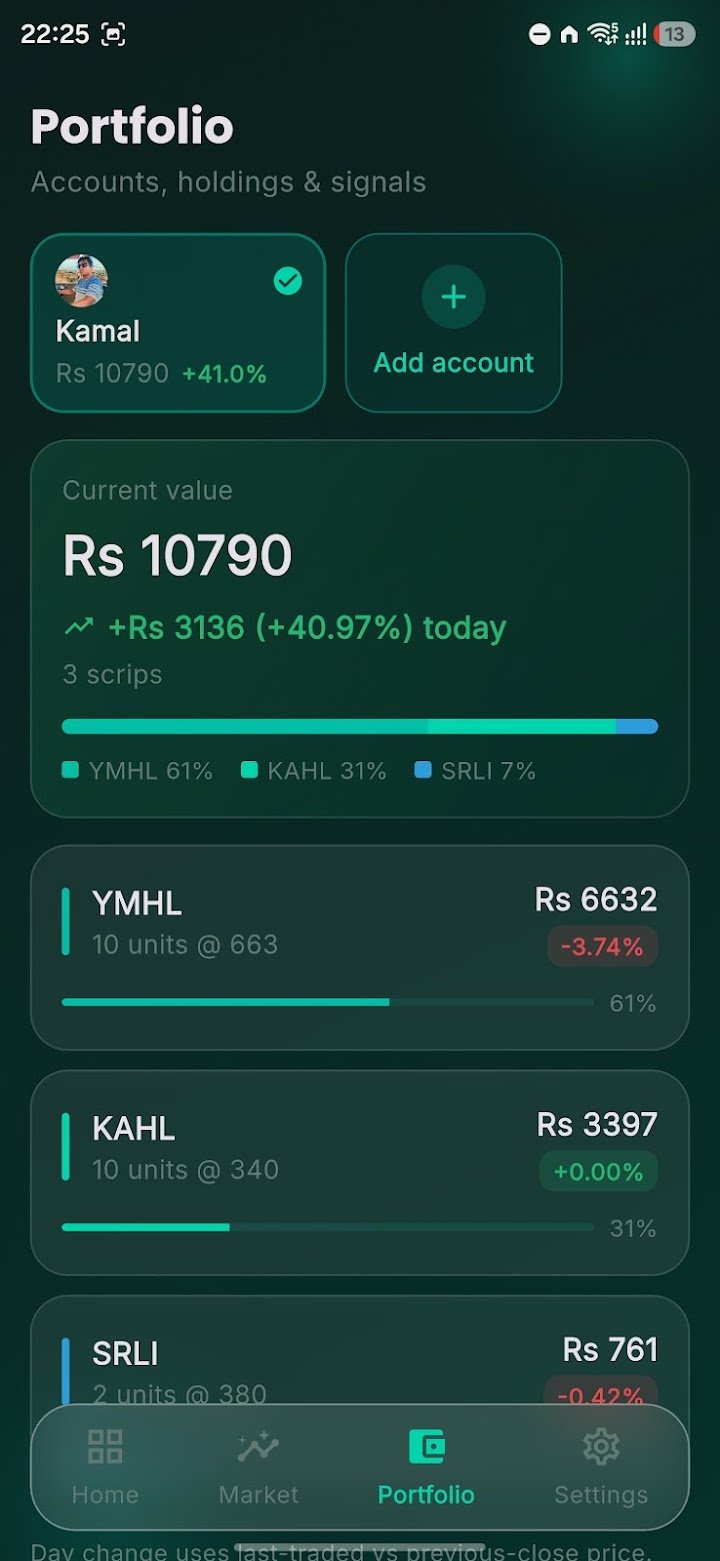
Task: Switch to the Market tab
Action: 258,1467
